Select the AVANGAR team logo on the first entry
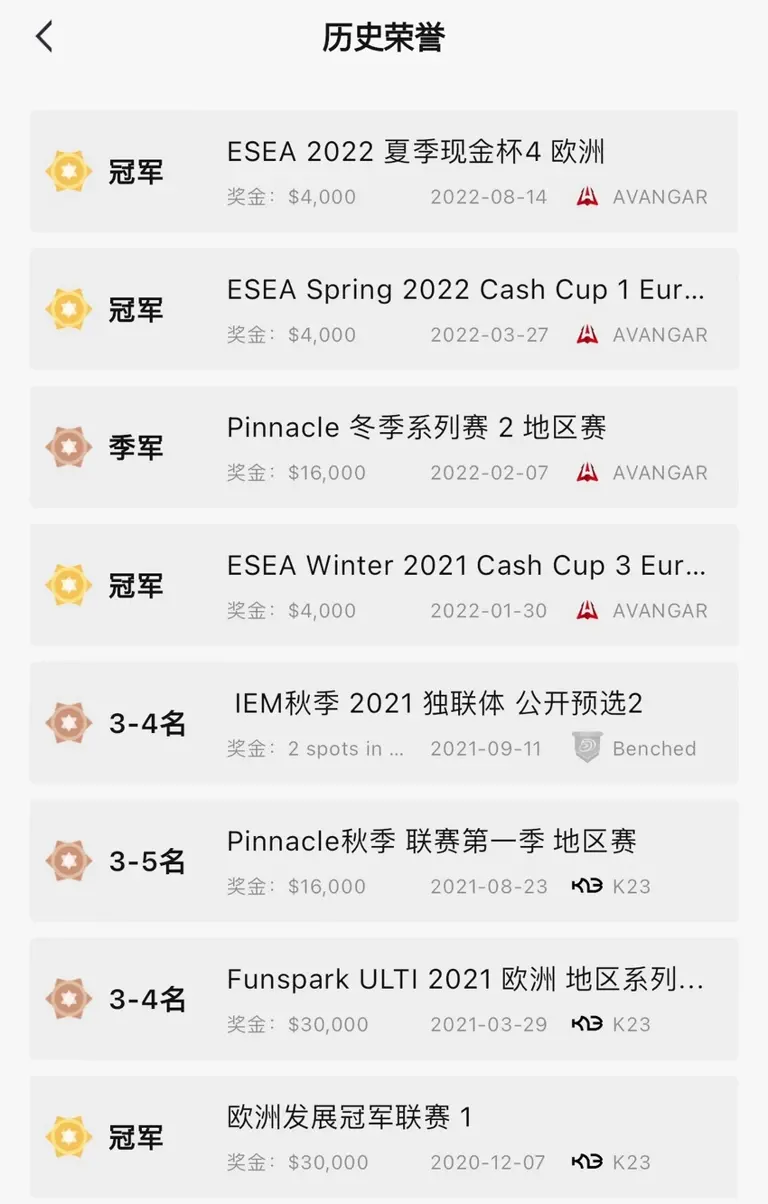768x1204 pixels. (588, 197)
